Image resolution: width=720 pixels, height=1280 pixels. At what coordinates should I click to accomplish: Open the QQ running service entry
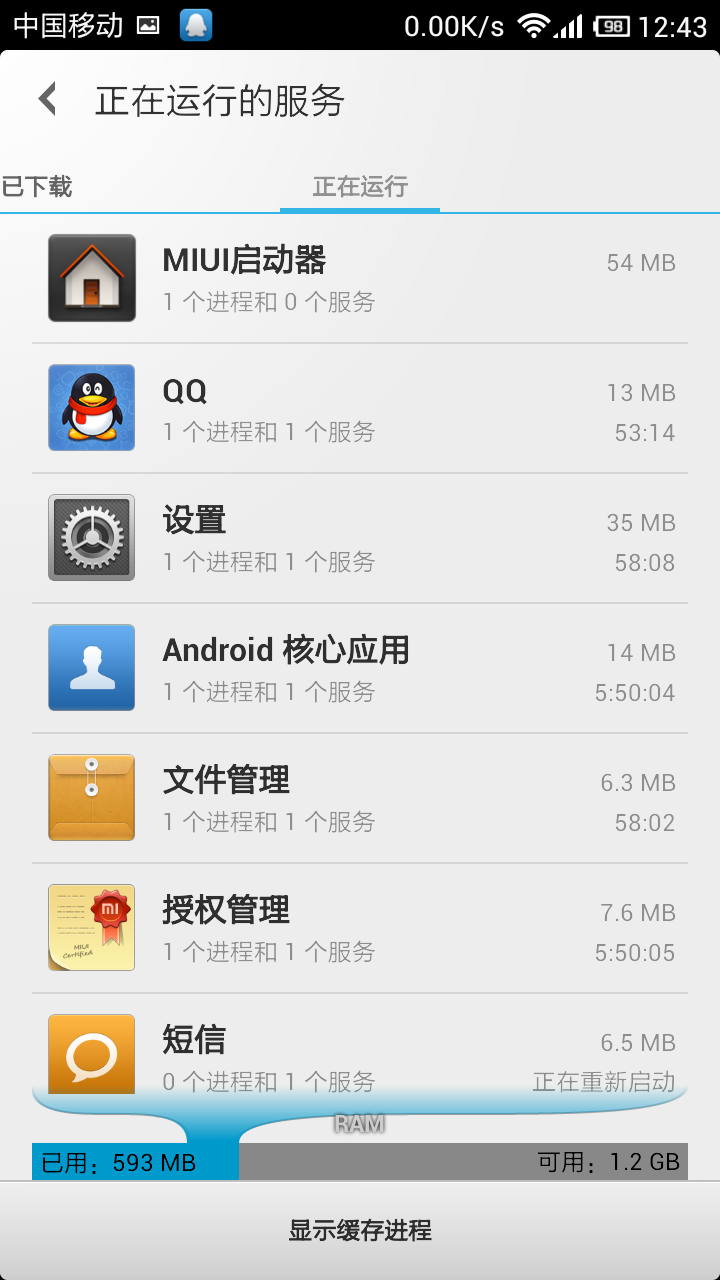point(360,408)
